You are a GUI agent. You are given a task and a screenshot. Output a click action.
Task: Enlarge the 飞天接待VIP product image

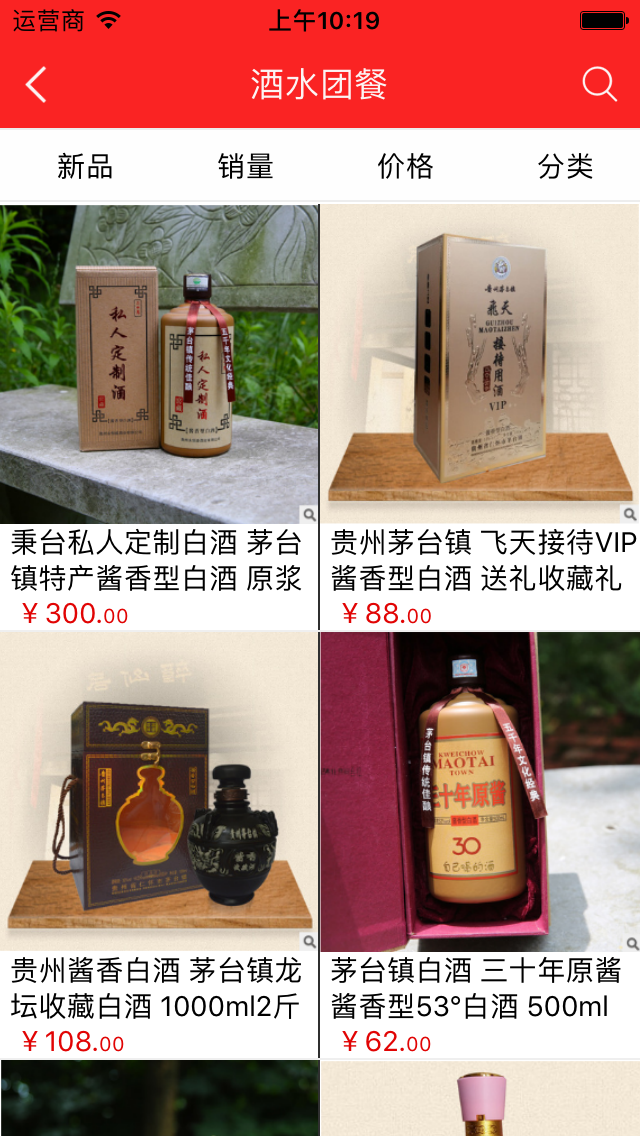tap(630, 514)
